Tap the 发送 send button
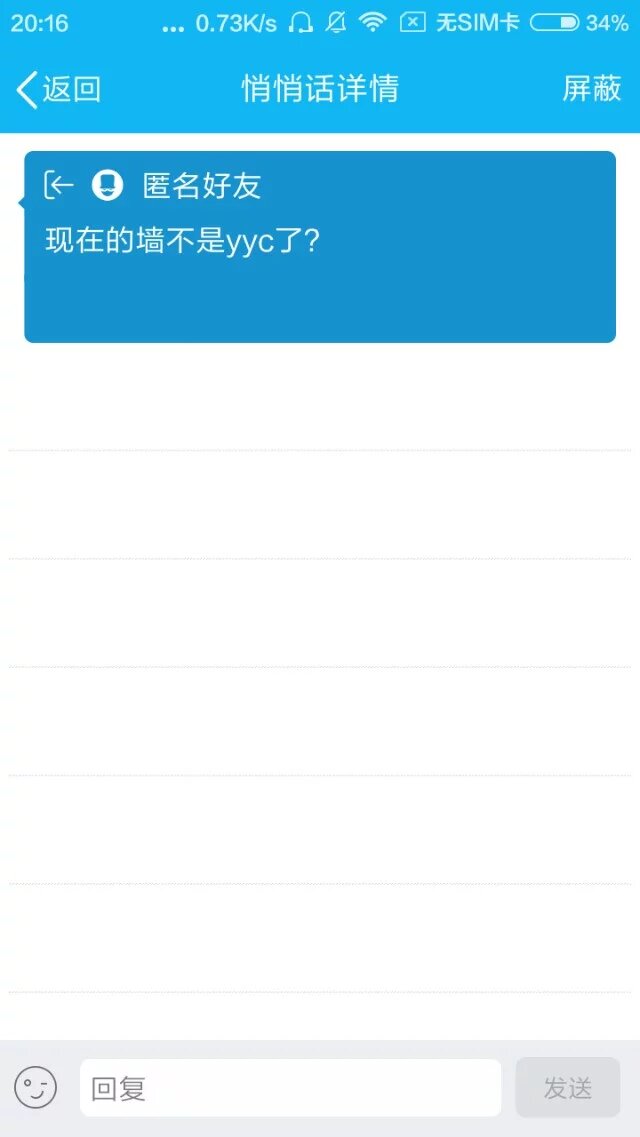The height and width of the screenshot is (1137, 640). coord(567,1087)
